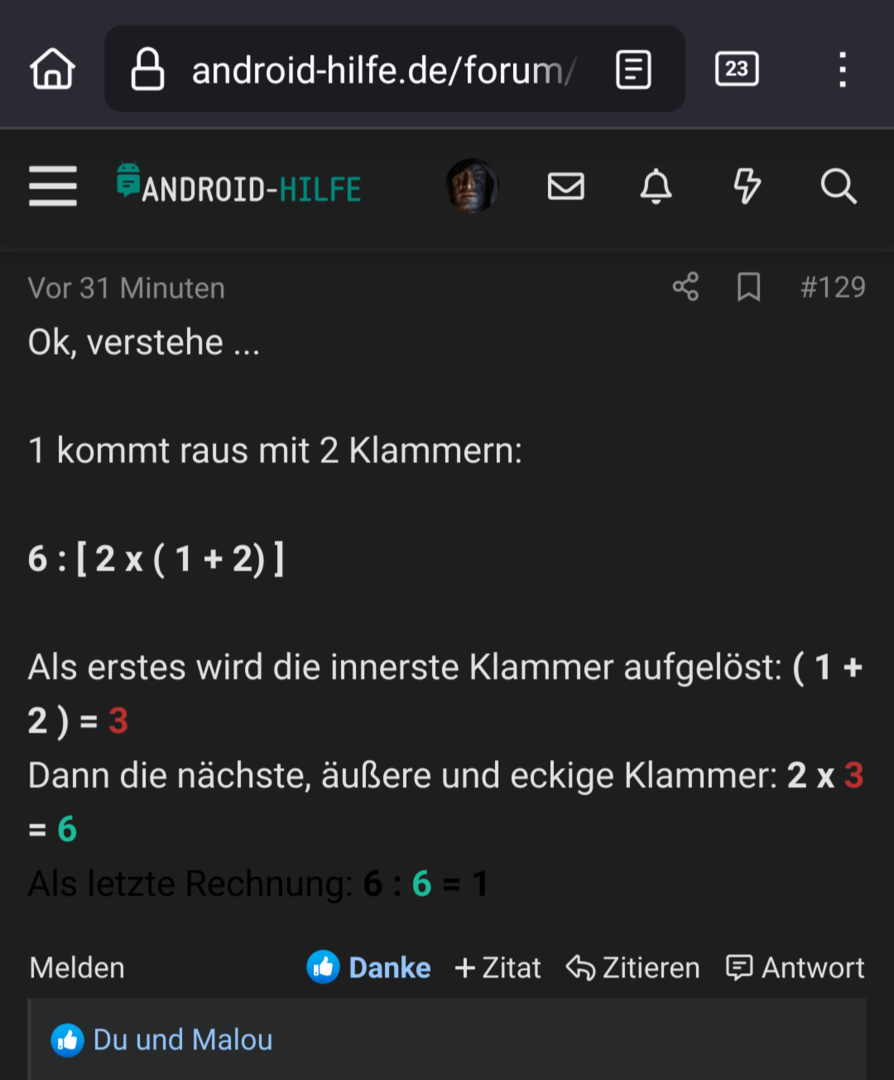Viewport: 894px width, 1080px height.
Task: Share post #129
Action: (685, 288)
